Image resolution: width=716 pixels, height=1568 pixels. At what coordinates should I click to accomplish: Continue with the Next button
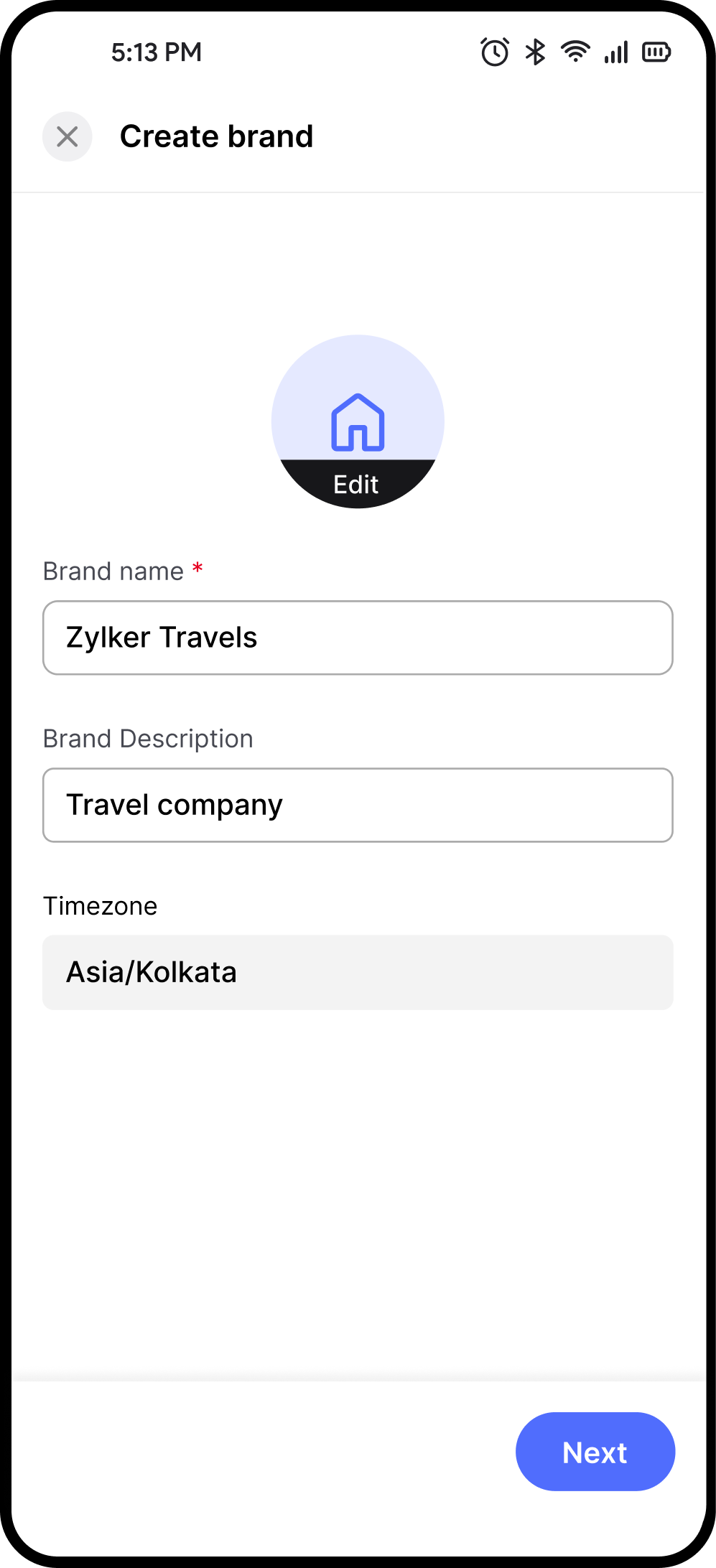pos(595,1452)
